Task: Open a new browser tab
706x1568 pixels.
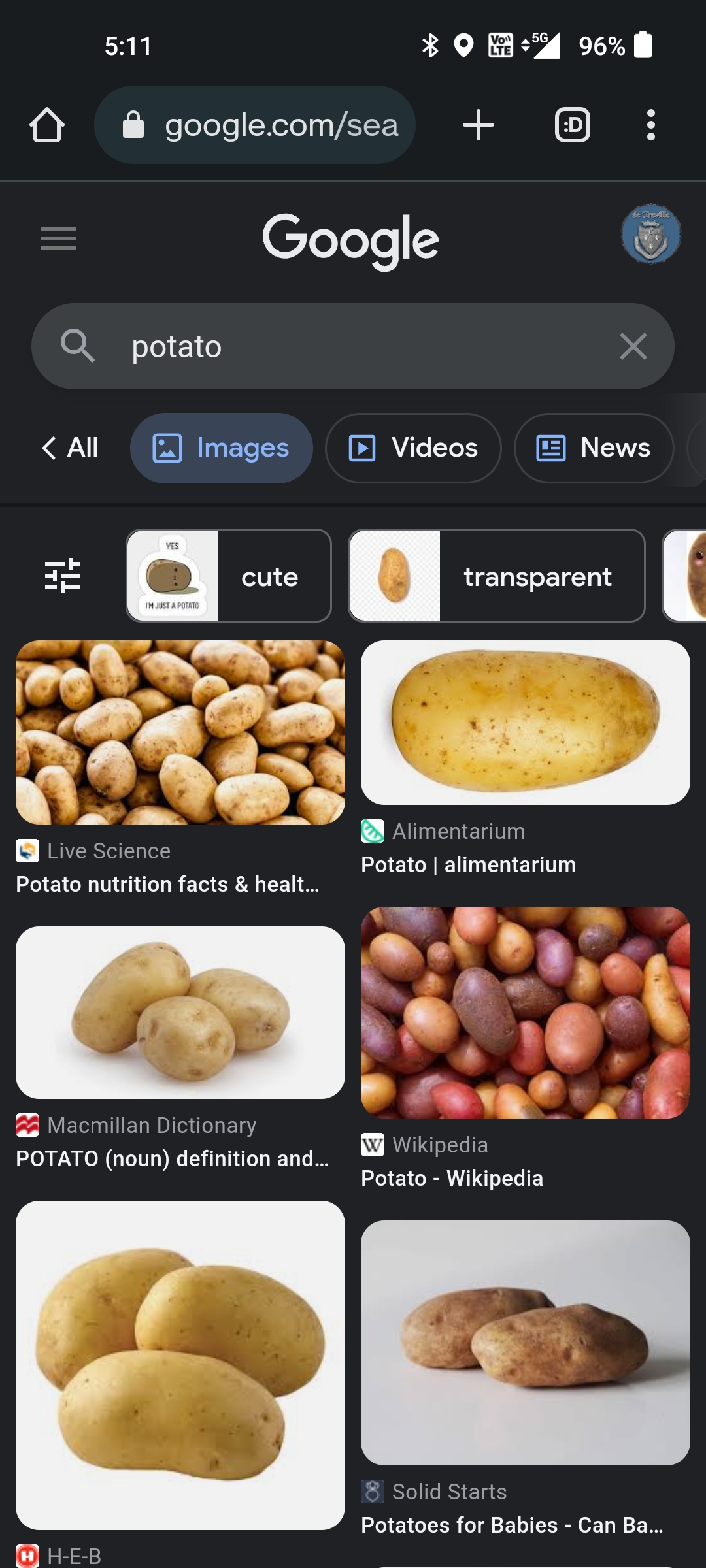Action: click(x=478, y=125)
